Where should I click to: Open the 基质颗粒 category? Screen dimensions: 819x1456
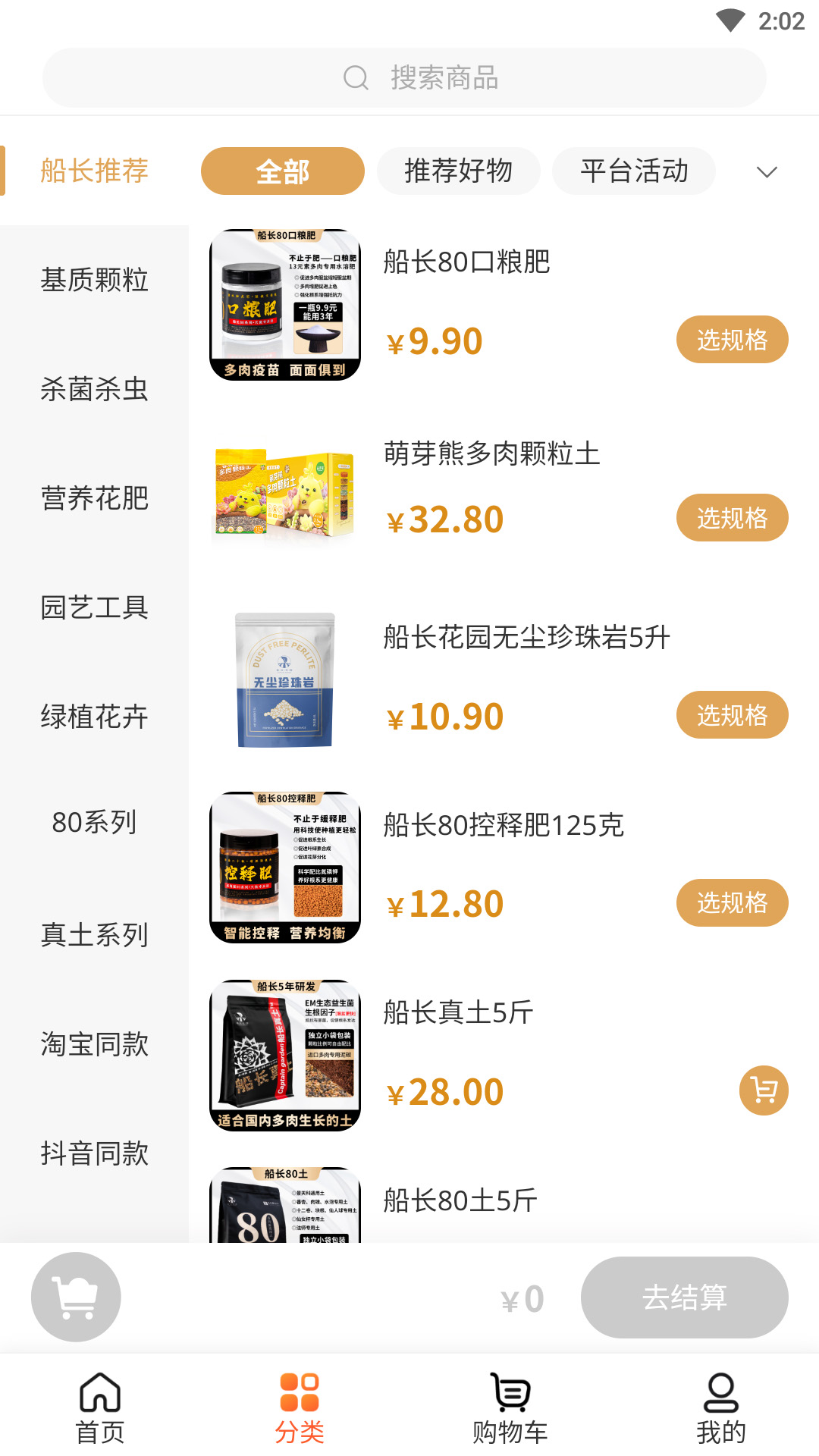(94, 280)
